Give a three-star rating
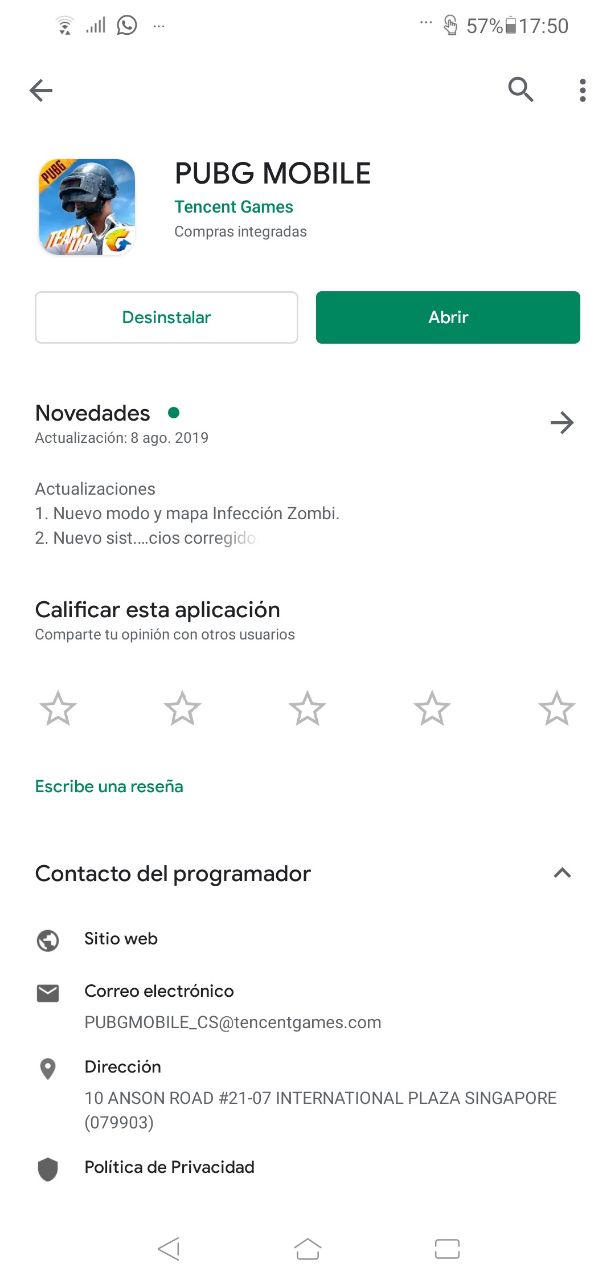Image resolution: width=615 pixels, height=1280 pixels. point(307,709)
